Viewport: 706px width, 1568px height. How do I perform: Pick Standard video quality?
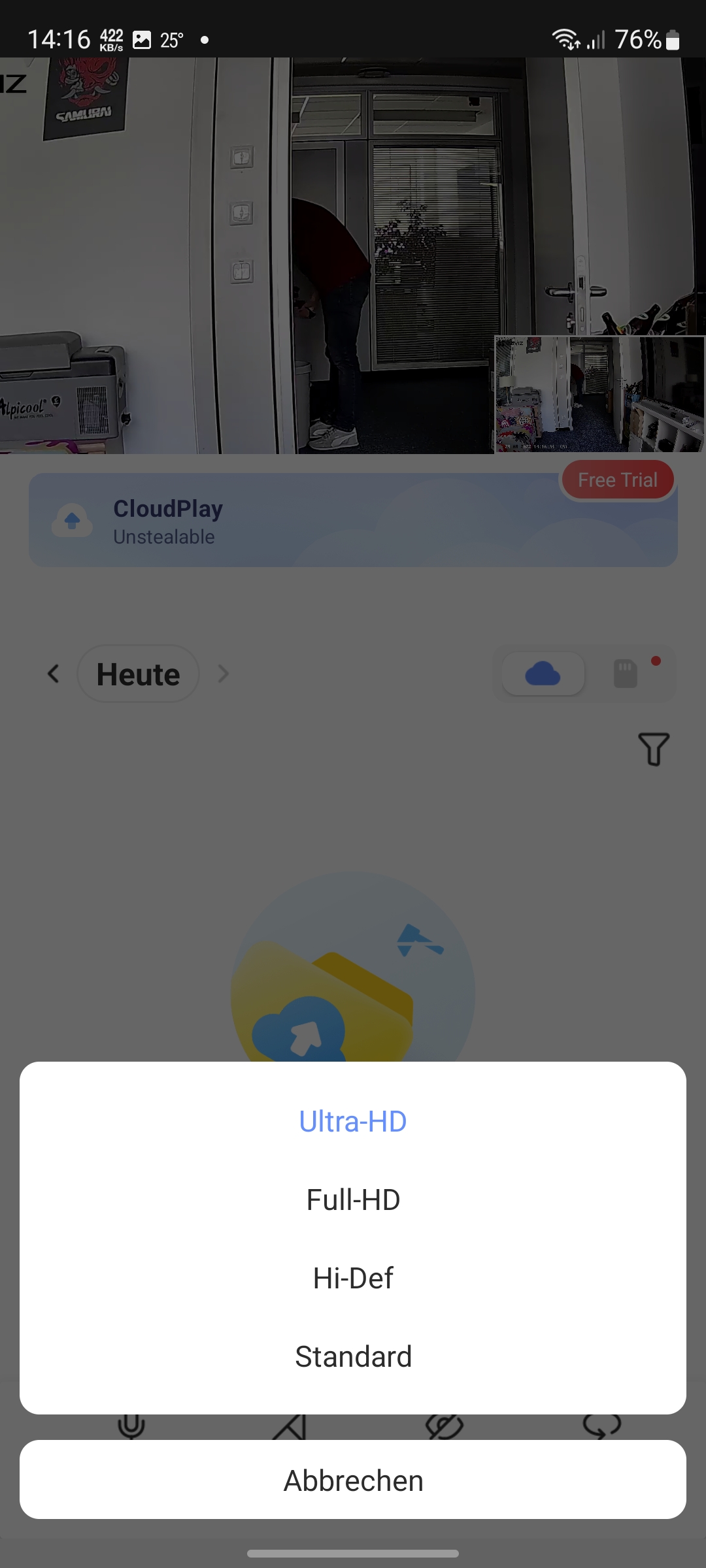[x=353, y=1356]
